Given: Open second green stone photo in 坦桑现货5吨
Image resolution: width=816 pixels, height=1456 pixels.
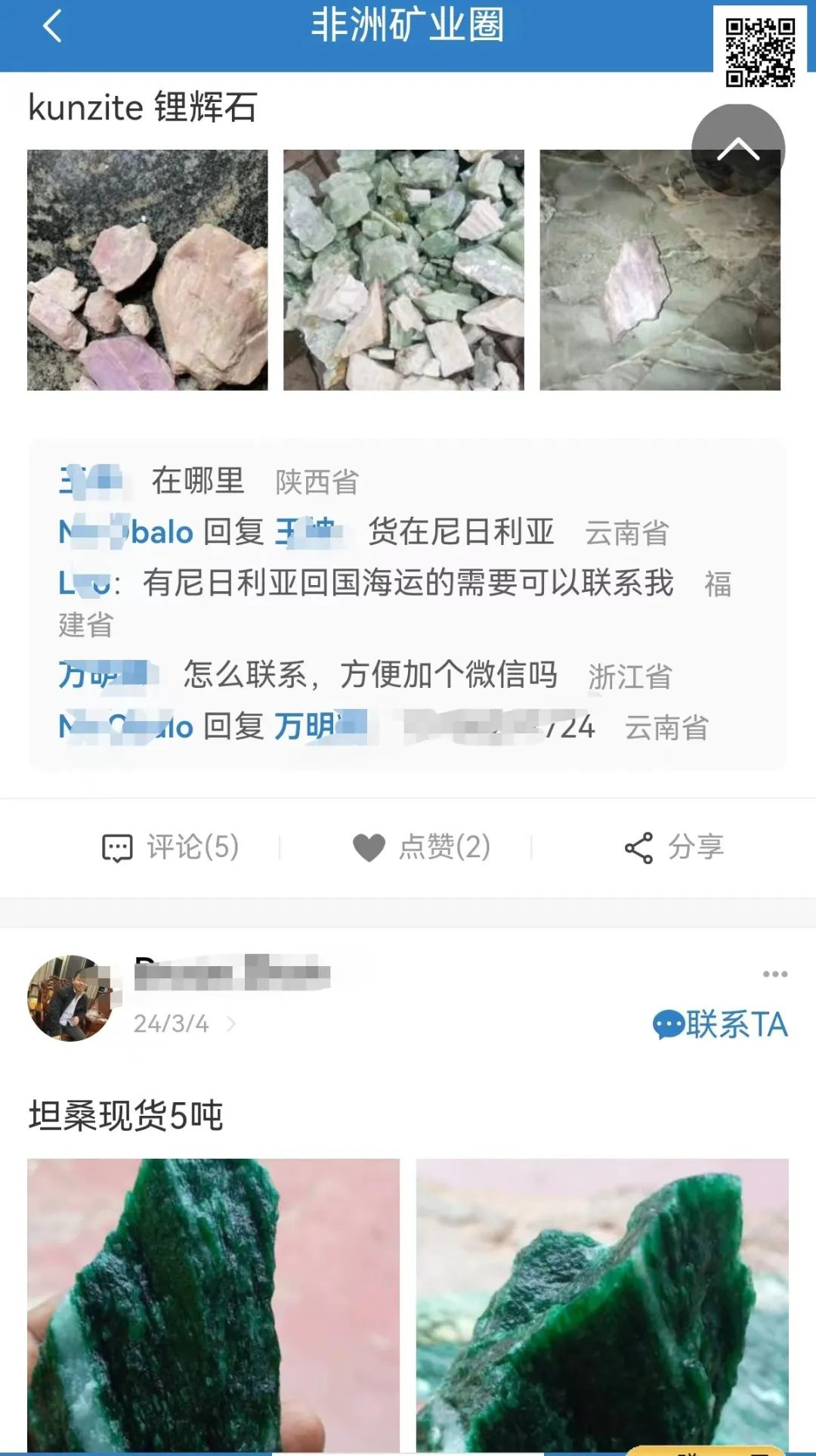Looking at the screenshot, I should click(602, 1304).
